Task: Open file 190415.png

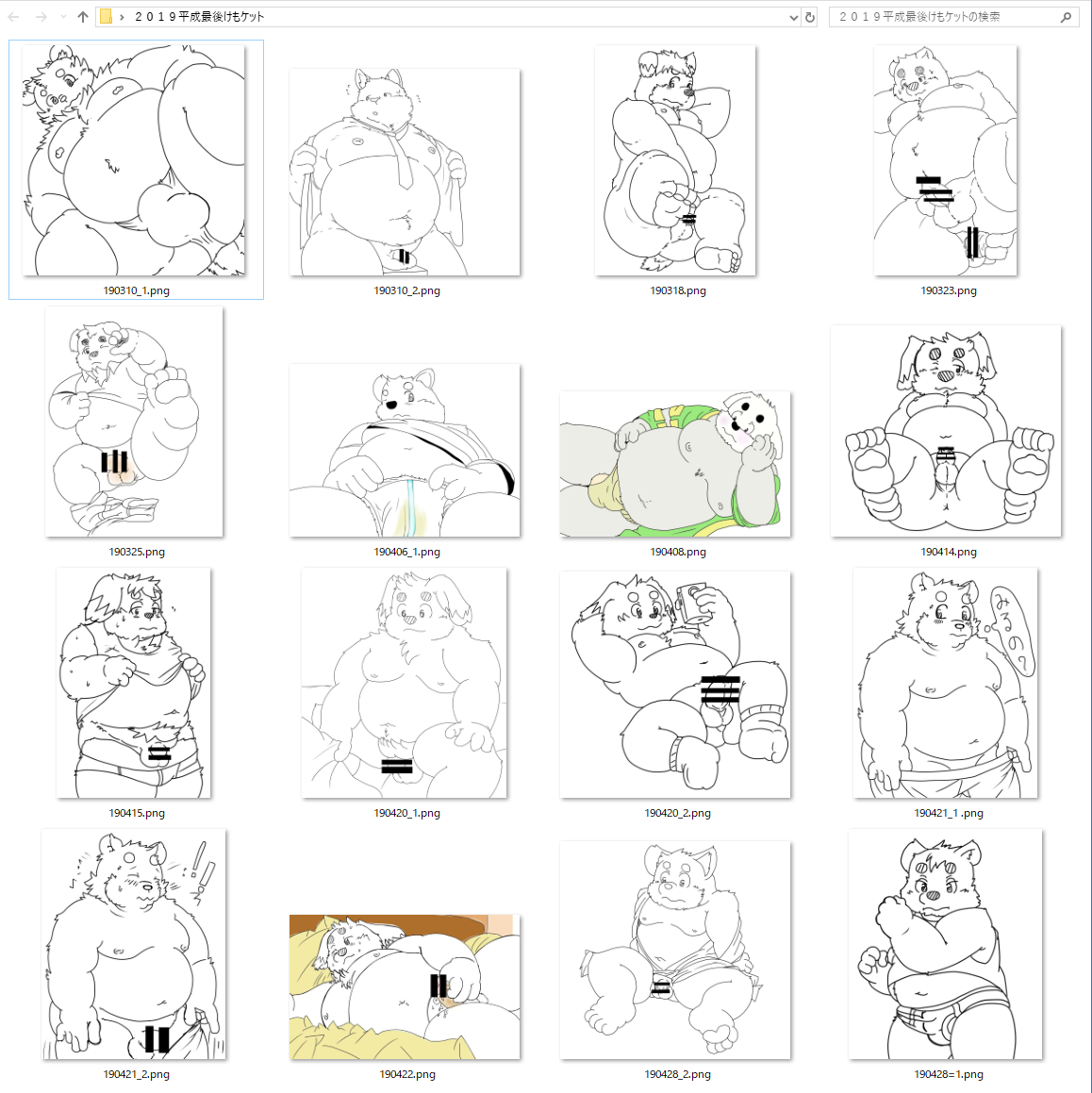Action: (x=134, y=683)
